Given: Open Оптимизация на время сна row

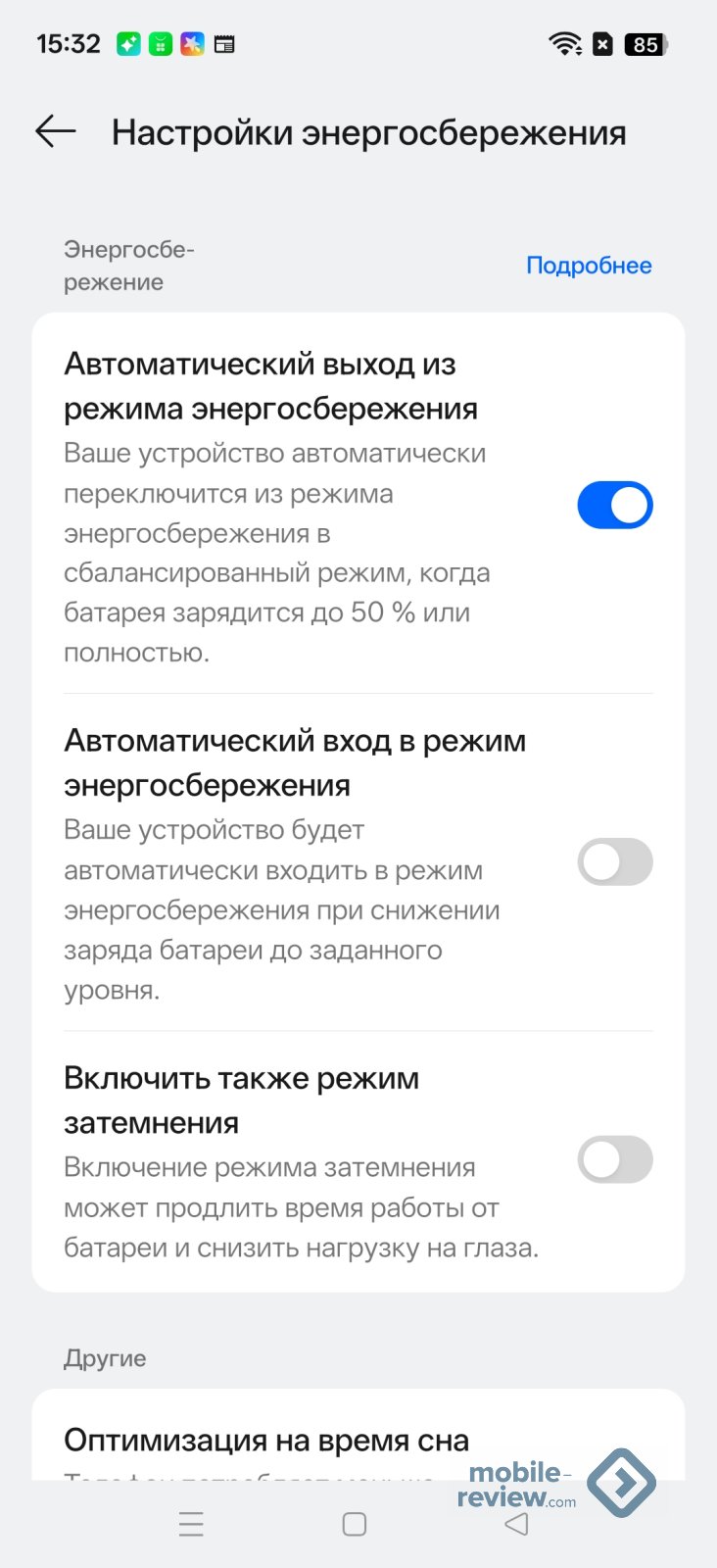Looking at the screenshot, I should pyautogui.click(x=266, y=1441).
